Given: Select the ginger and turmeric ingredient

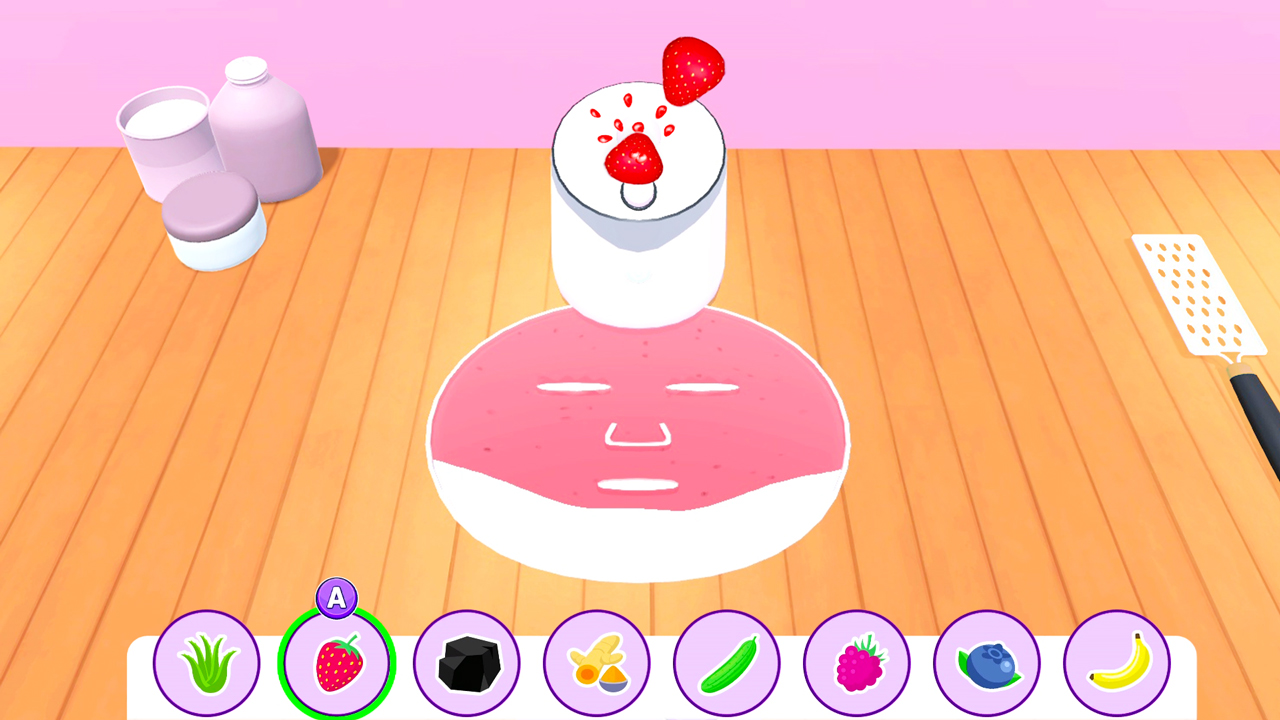Looking at the screenshot, I should pos(597,663).
